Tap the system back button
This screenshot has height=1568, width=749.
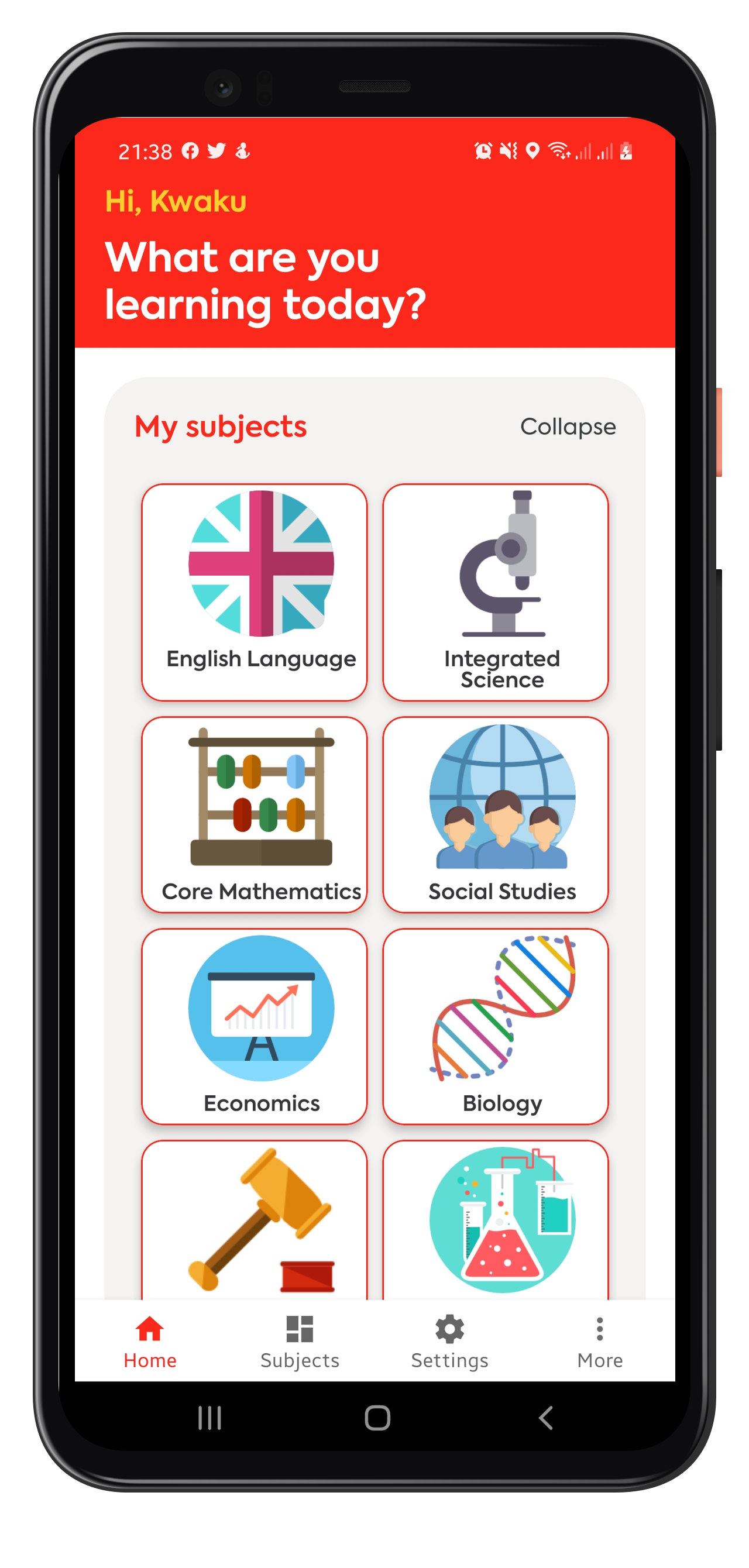coord(545,1418)
